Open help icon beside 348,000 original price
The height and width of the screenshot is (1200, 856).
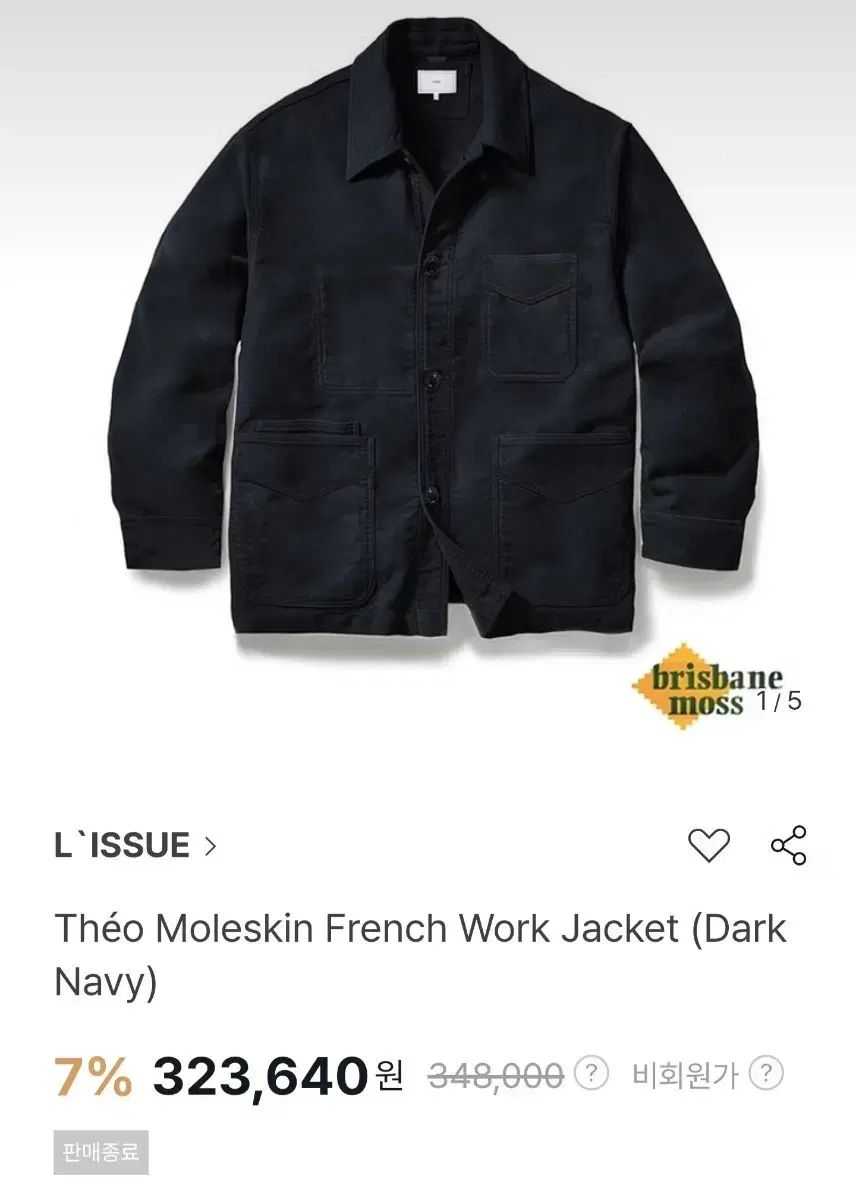coord(593,1075)
